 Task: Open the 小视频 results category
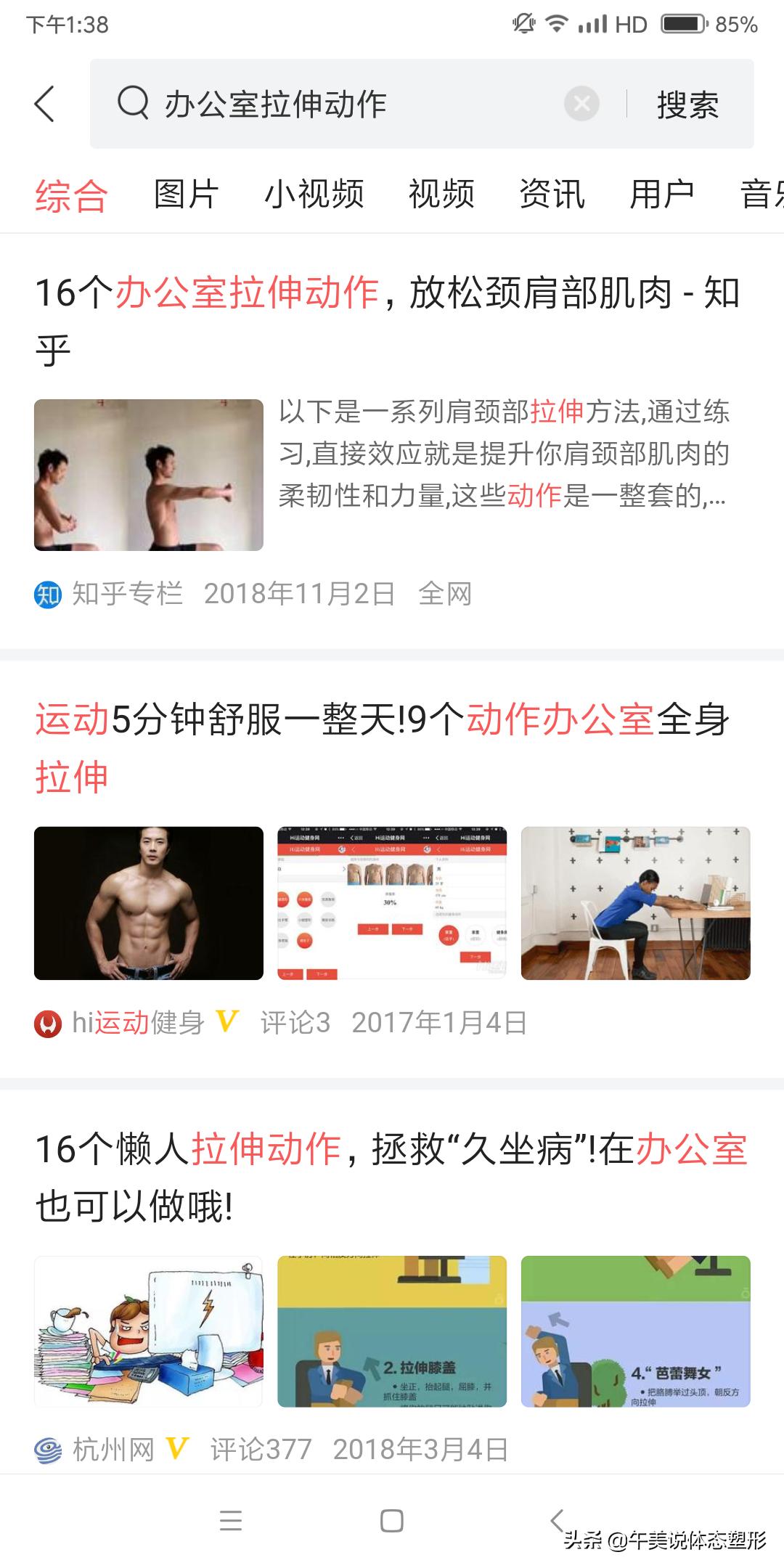(315, 195)
